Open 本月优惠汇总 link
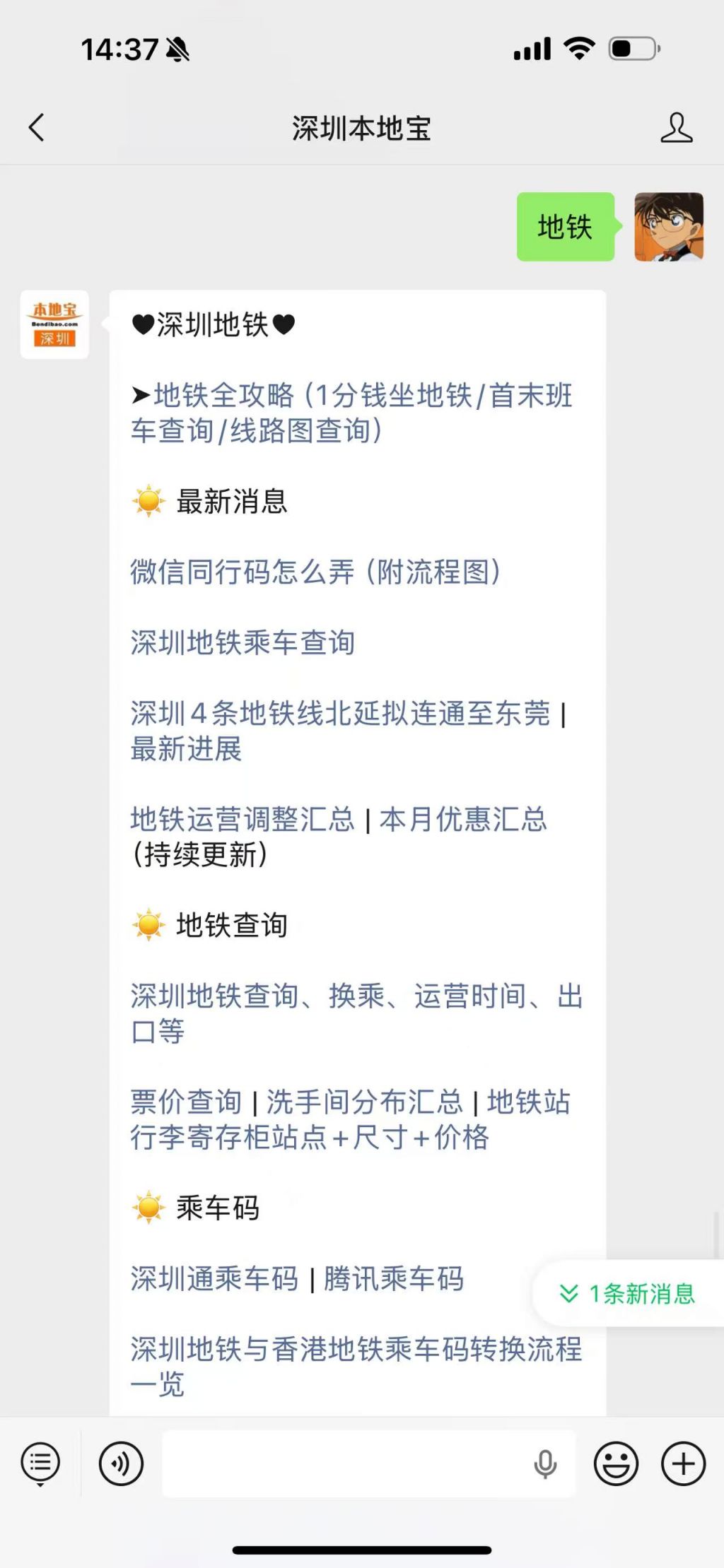The height and width of the screenshot is (1568, 724). click(x=463, y=819)
